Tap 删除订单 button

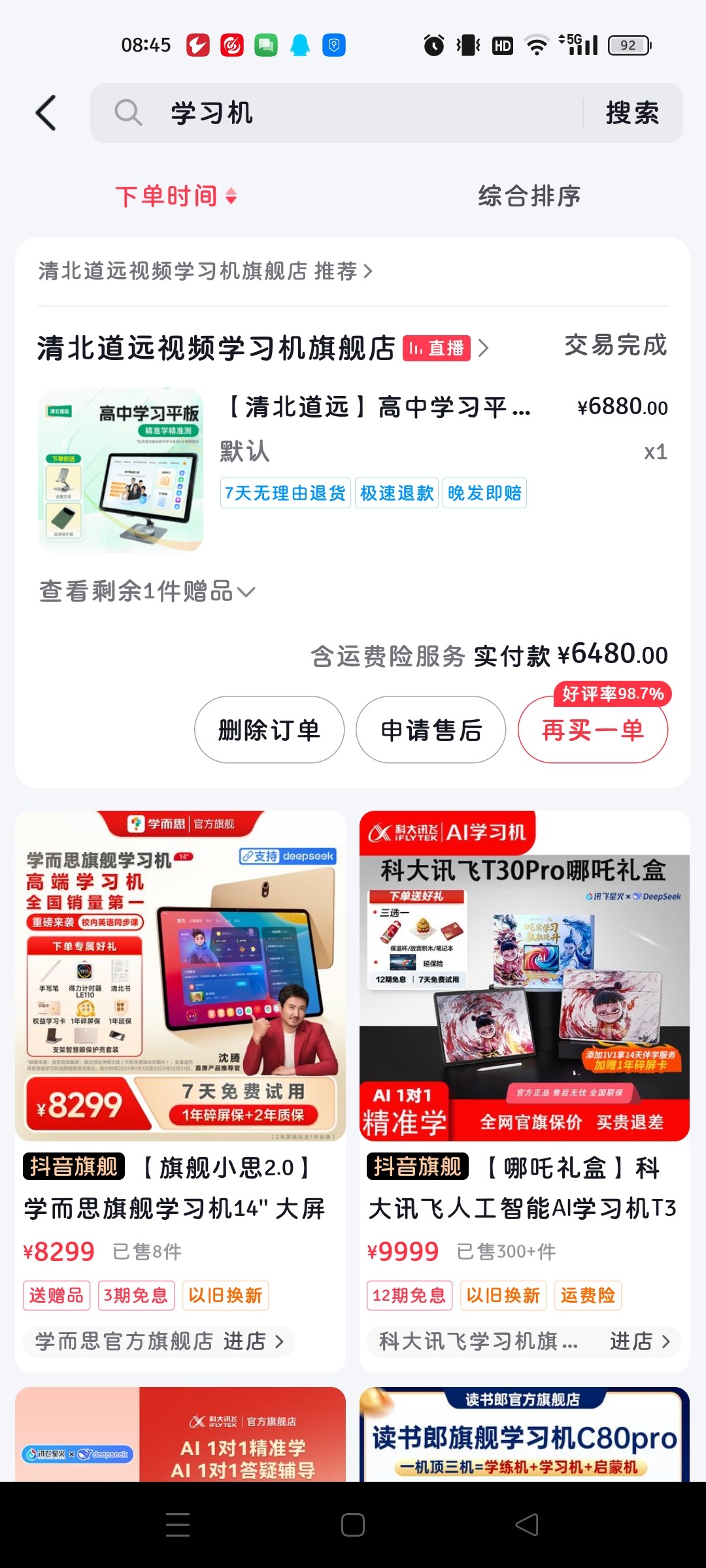coord(269,730)
